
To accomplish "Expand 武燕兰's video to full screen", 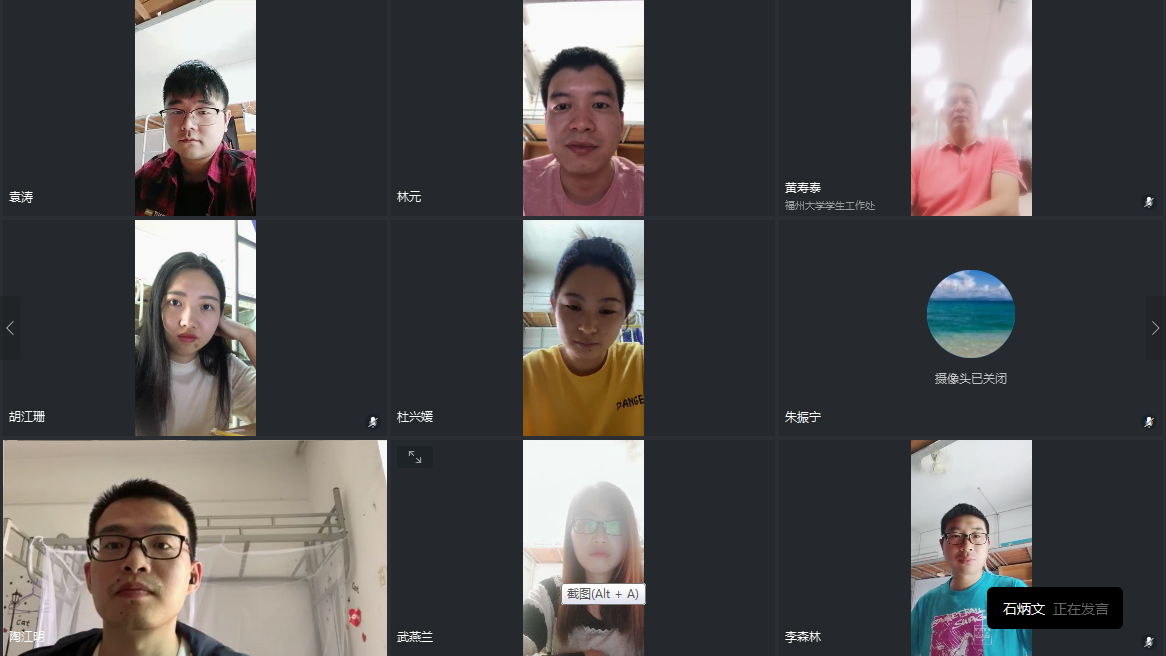I will point(415,457).
